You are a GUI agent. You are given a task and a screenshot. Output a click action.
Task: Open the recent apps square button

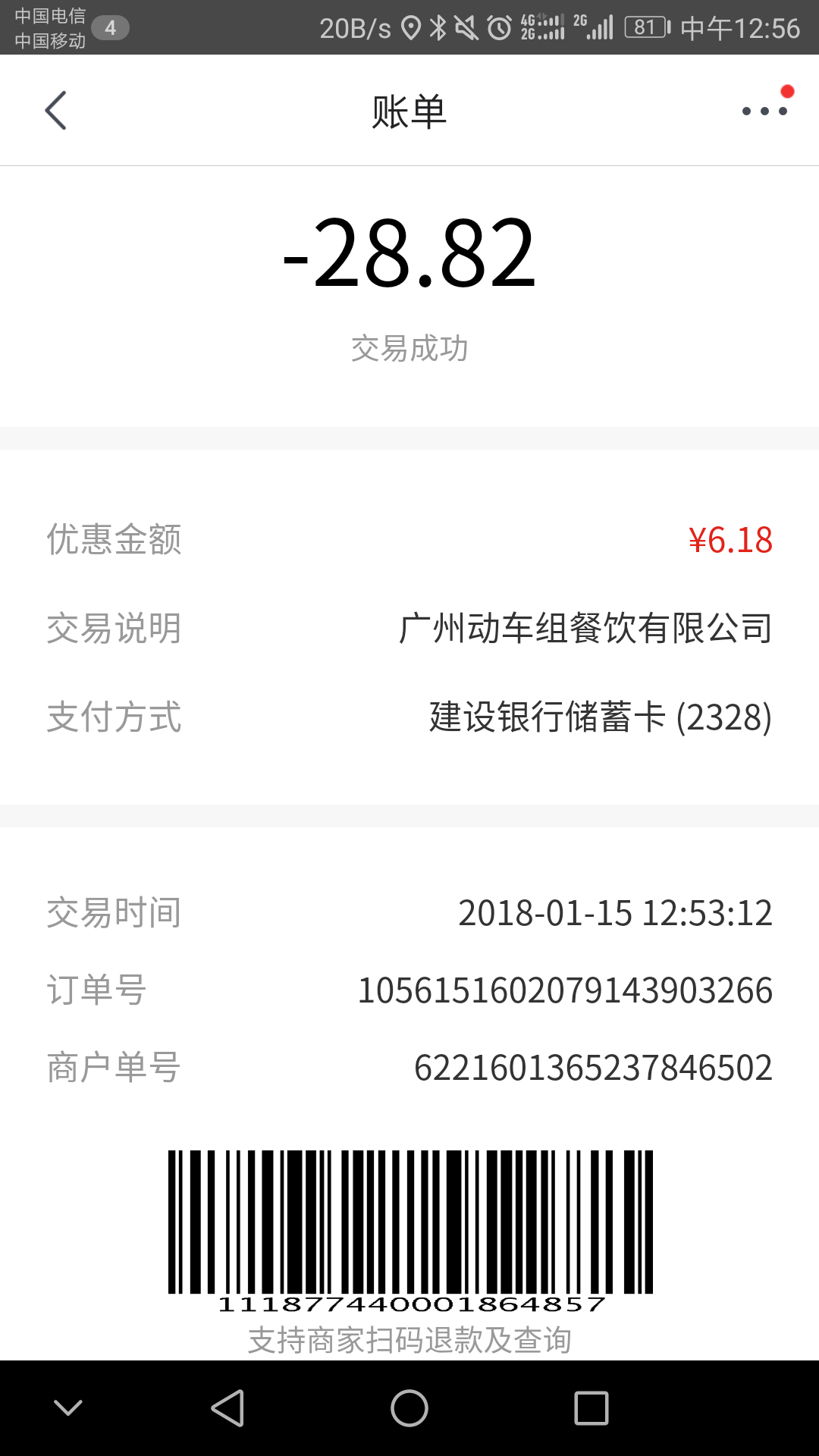click(591, 1408)
